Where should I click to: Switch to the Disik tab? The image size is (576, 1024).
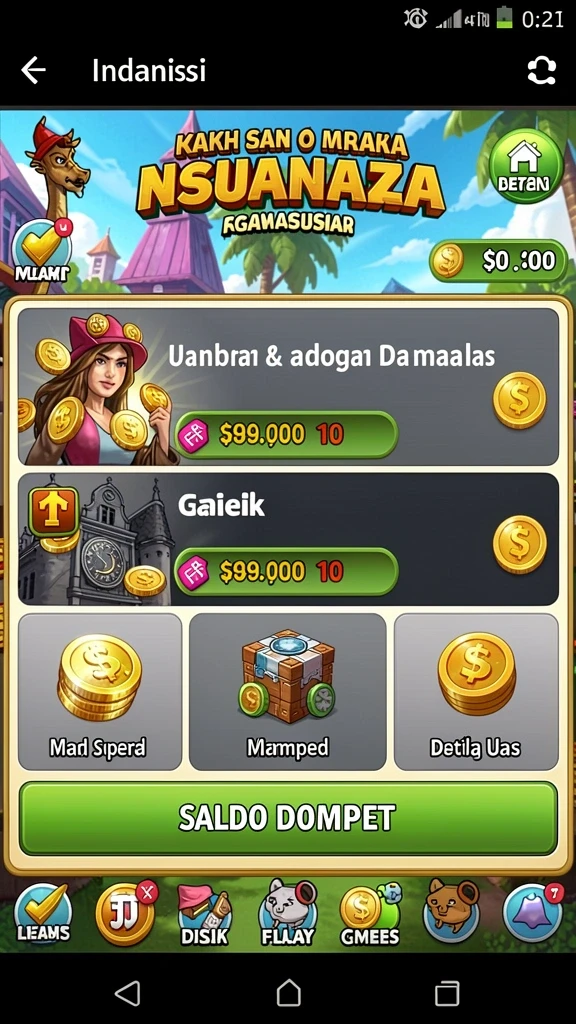205,915
